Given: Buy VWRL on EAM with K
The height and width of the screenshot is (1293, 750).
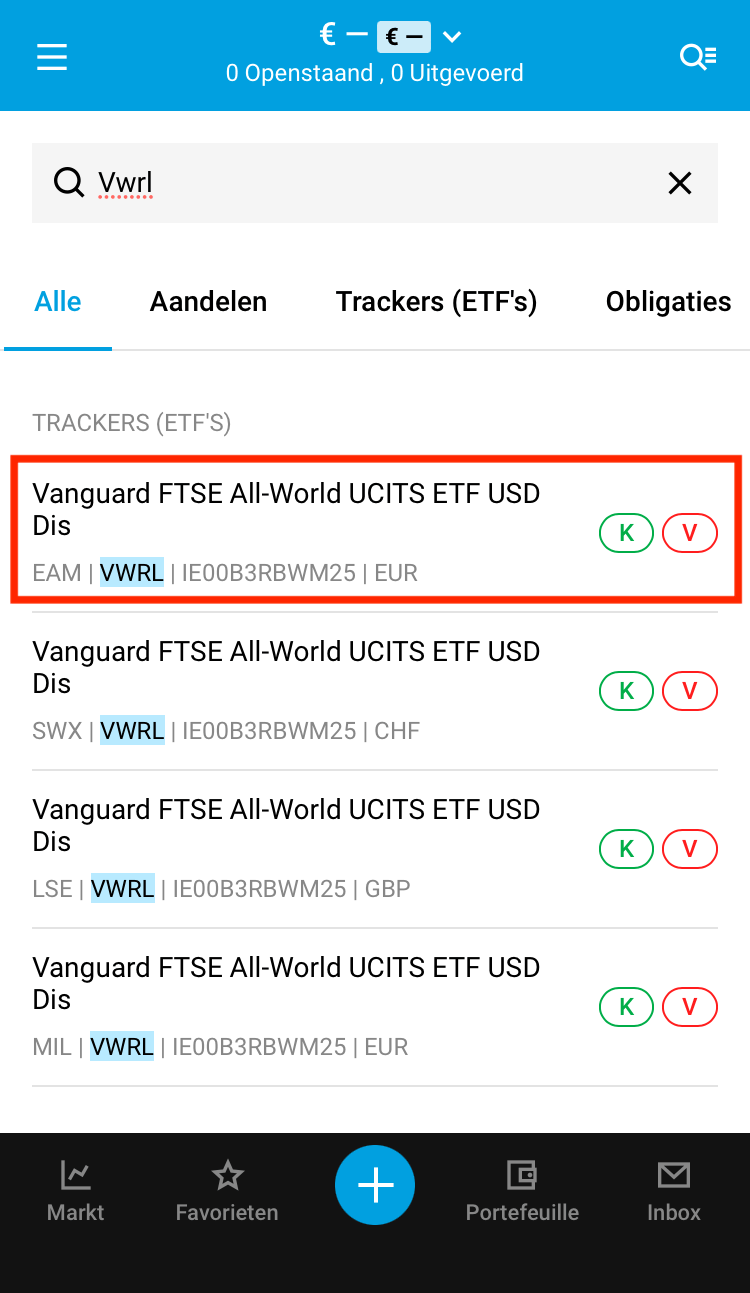Looking at the screenshot, I should [x=626, y=533].
